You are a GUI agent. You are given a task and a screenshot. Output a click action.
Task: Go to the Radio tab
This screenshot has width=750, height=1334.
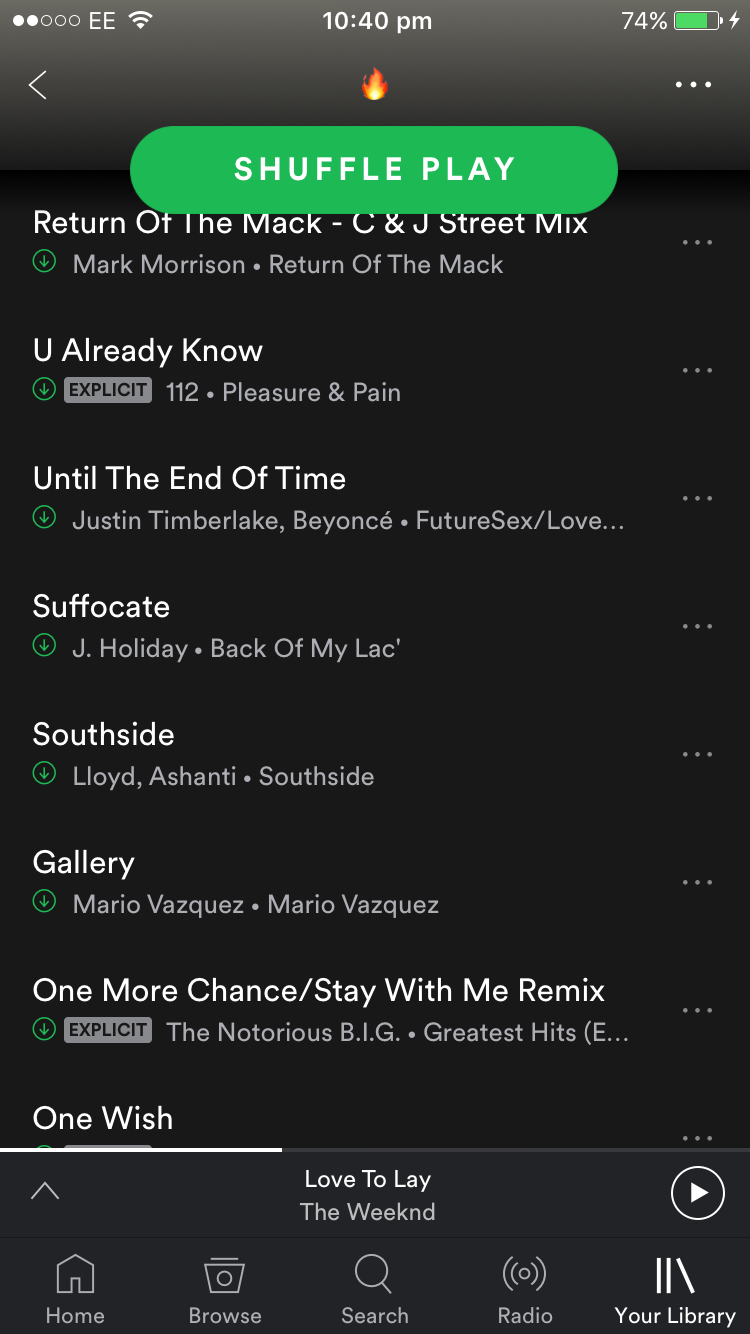coord(525,1289)
